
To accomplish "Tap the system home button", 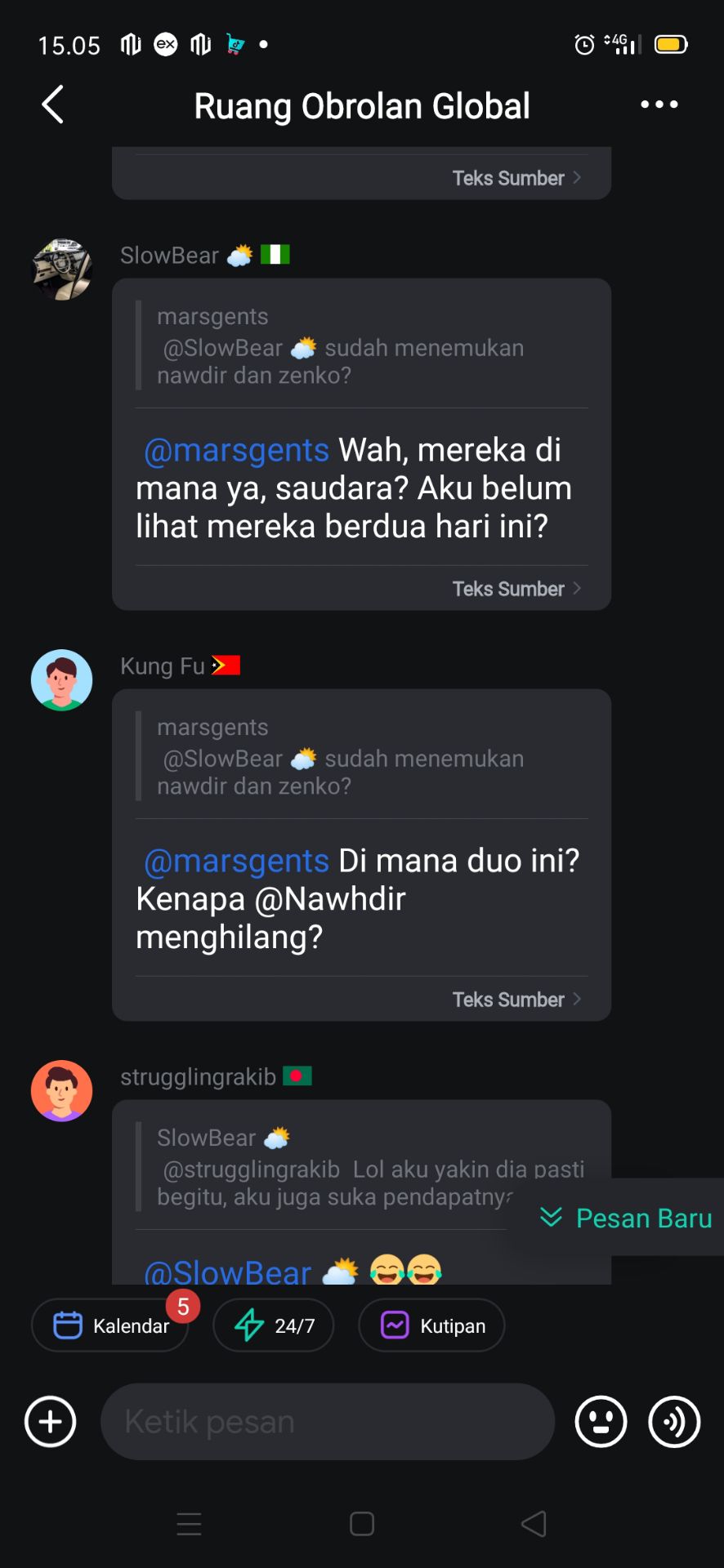I will [x=362, y=1524].
